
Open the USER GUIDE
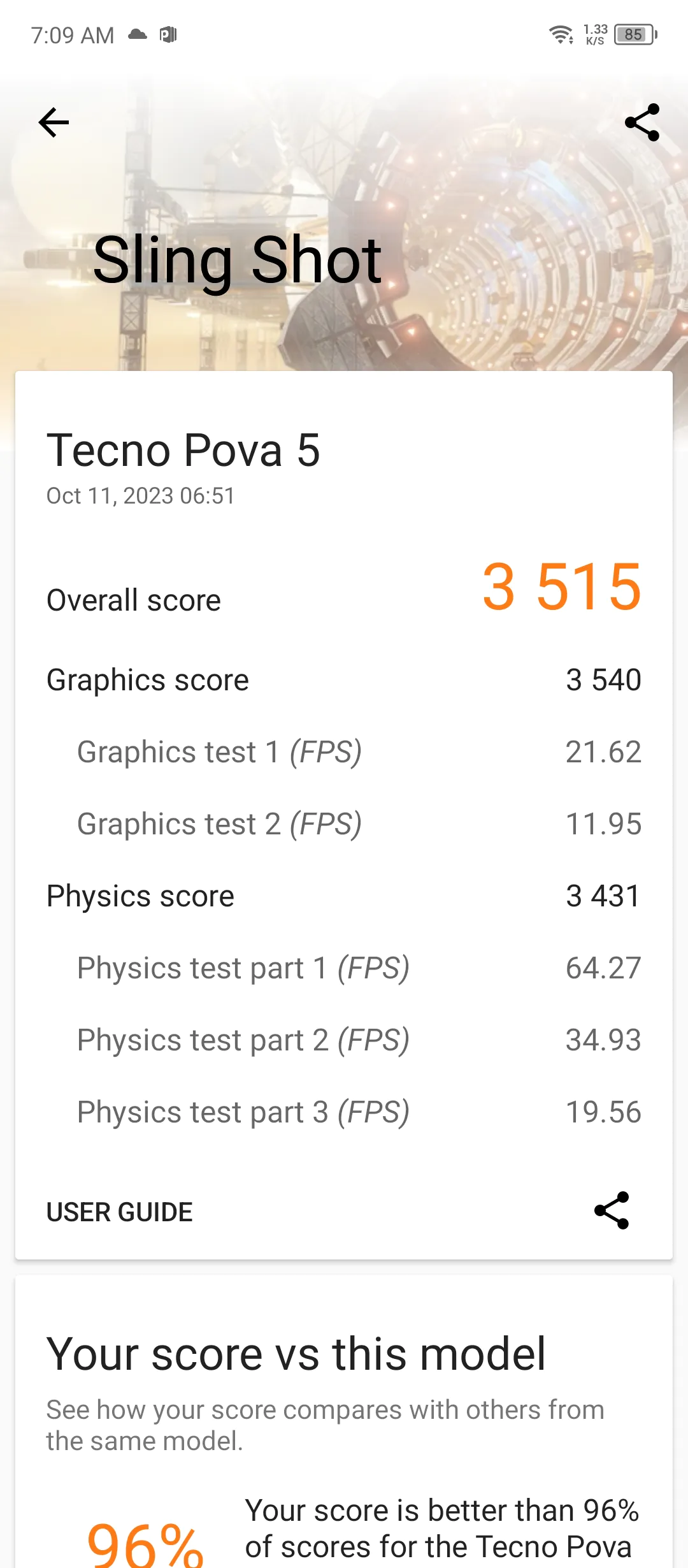[120, 1212]
